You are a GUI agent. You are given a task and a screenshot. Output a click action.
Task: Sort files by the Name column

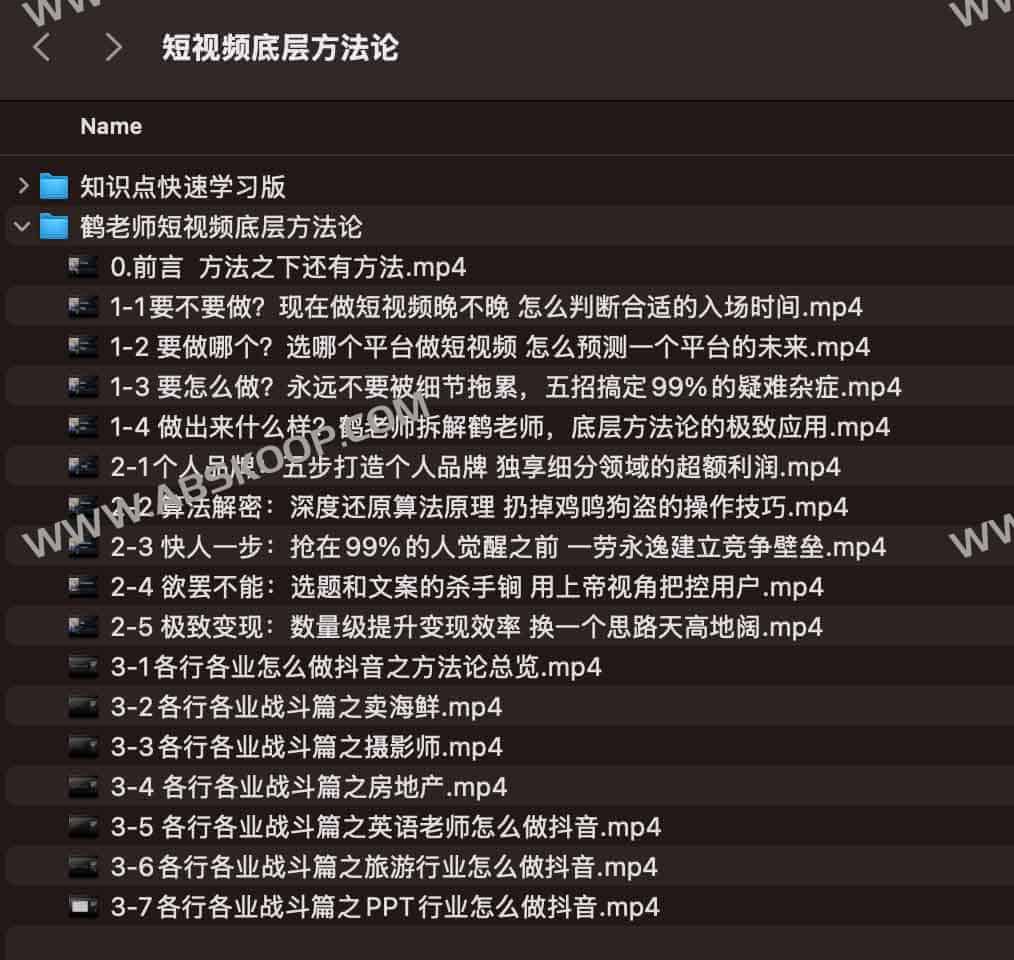(111, 127)
